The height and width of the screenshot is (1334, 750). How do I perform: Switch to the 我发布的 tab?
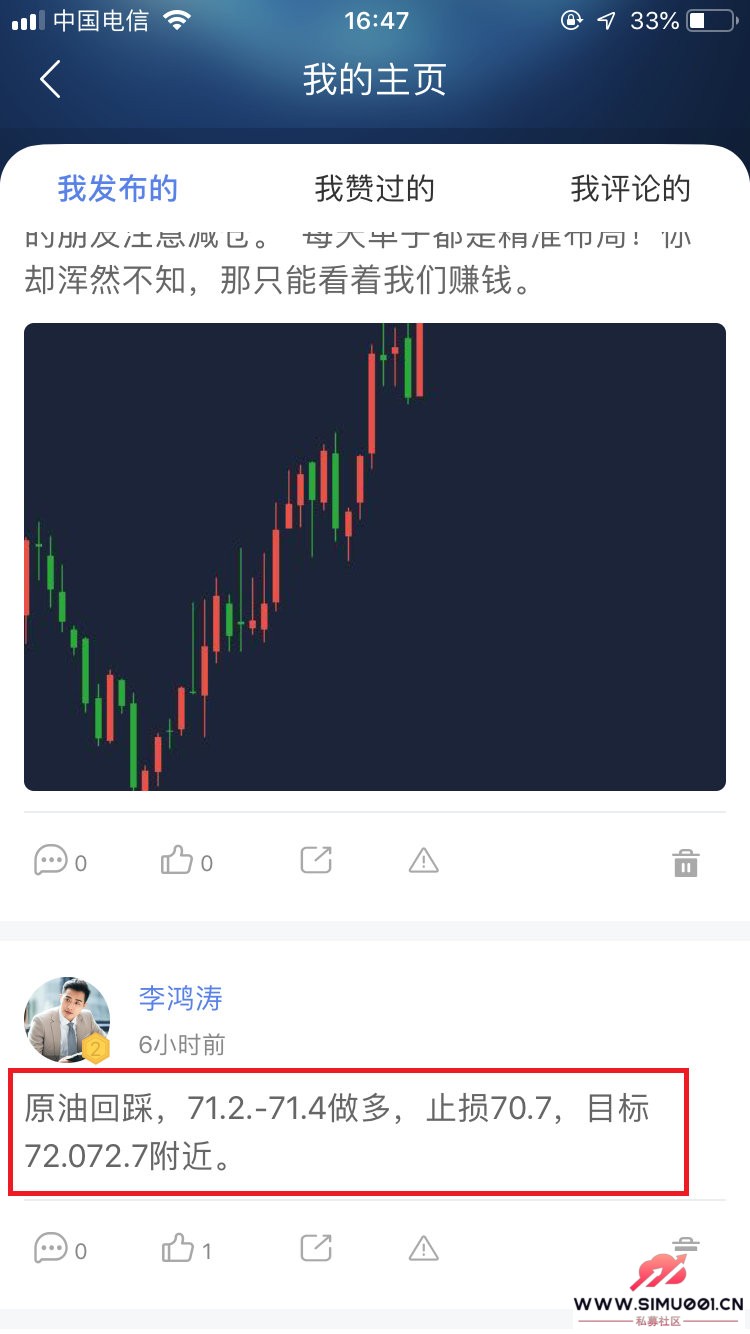click(117, 188)
